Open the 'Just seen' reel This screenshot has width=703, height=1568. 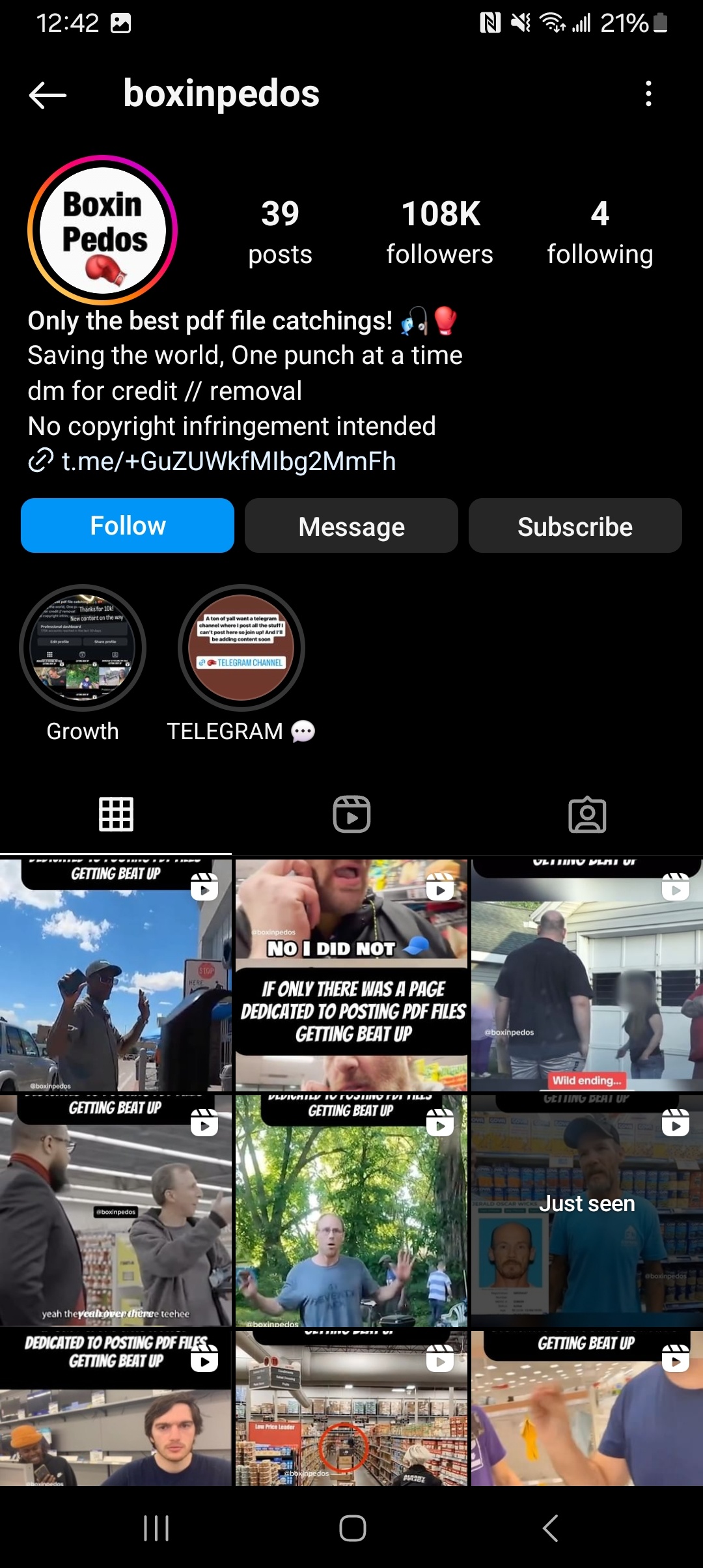[x=587, y=1211]
